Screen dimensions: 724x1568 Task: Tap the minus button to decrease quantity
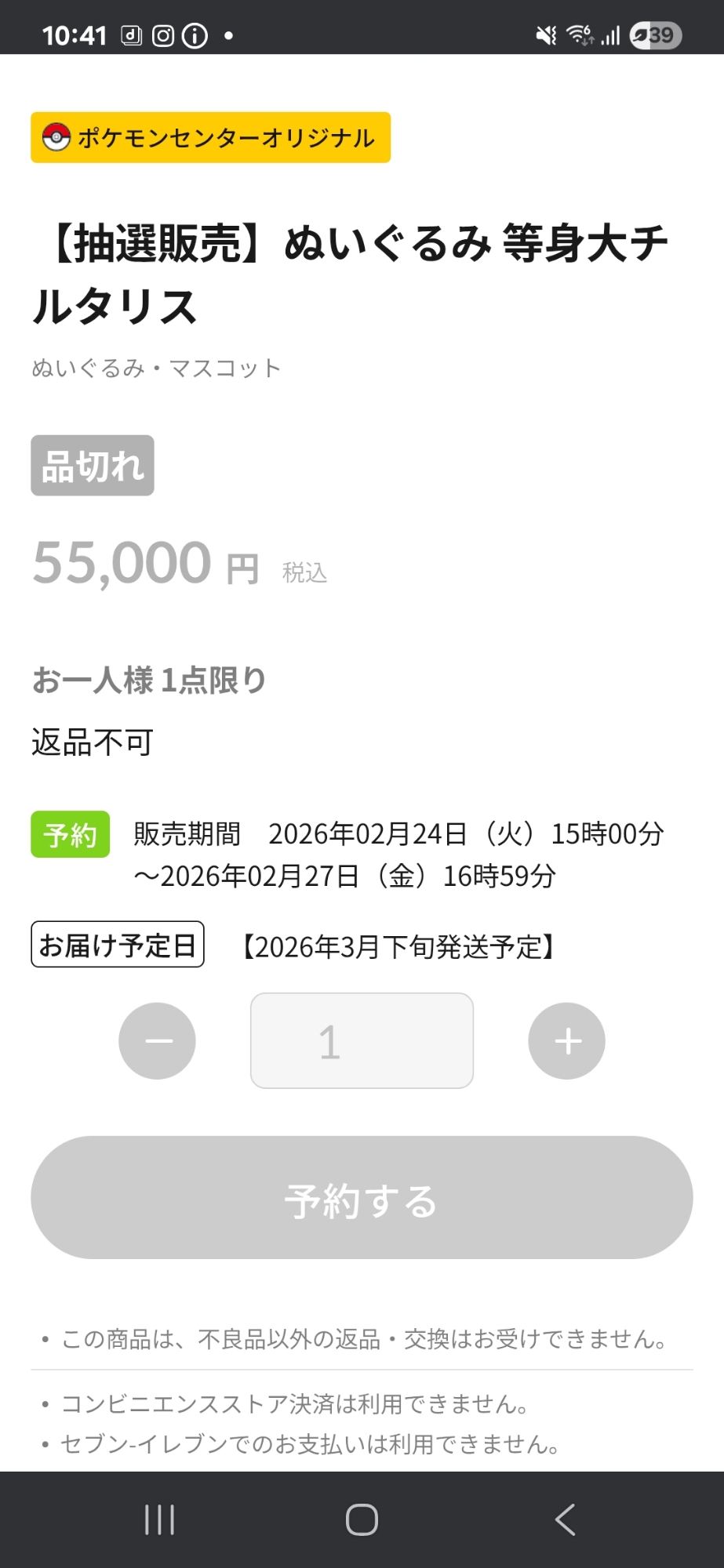click(157, 1040)
